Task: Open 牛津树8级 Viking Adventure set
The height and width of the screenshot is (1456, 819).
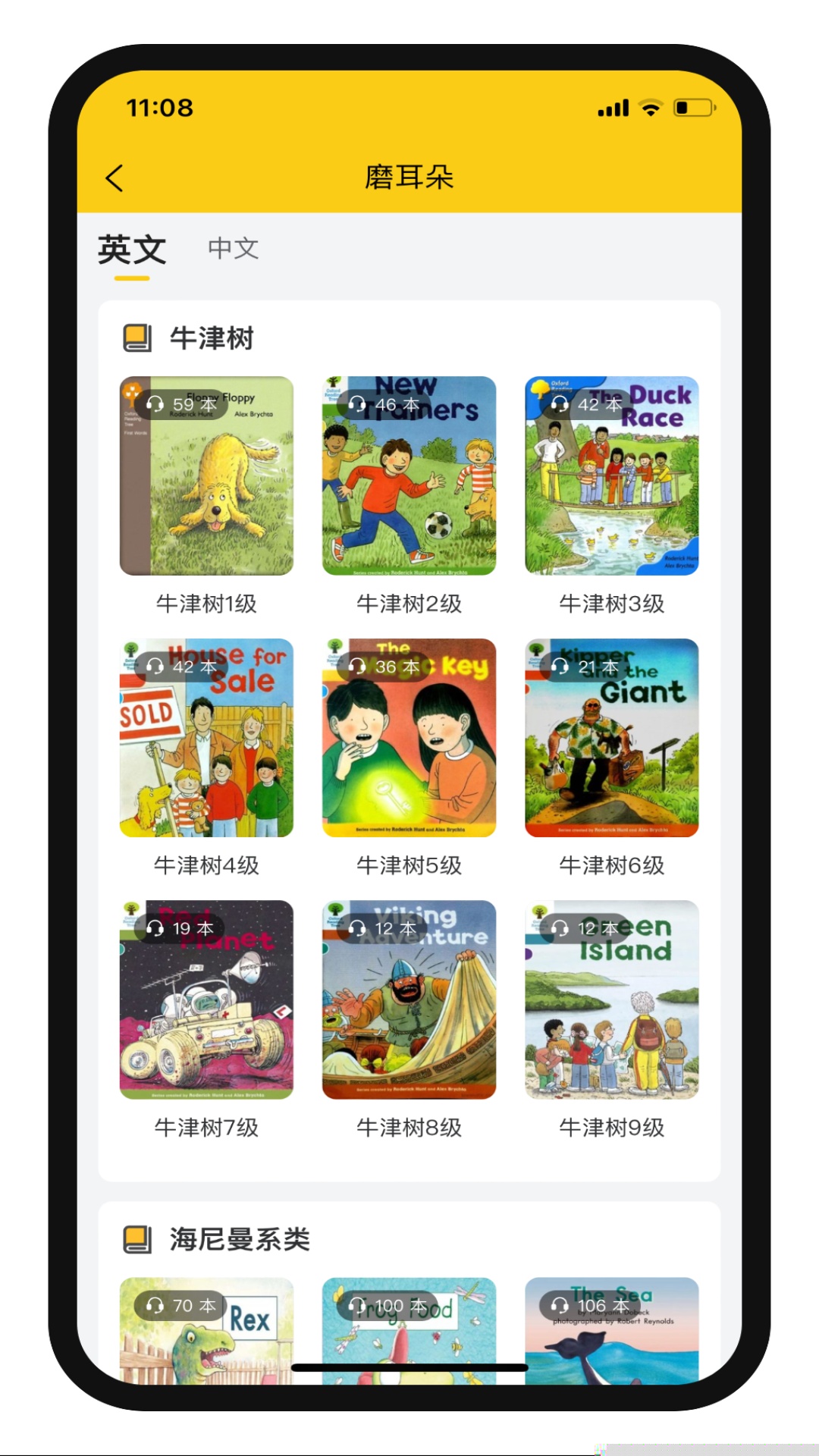Action: pyautogui.click(x=409, y=999)
